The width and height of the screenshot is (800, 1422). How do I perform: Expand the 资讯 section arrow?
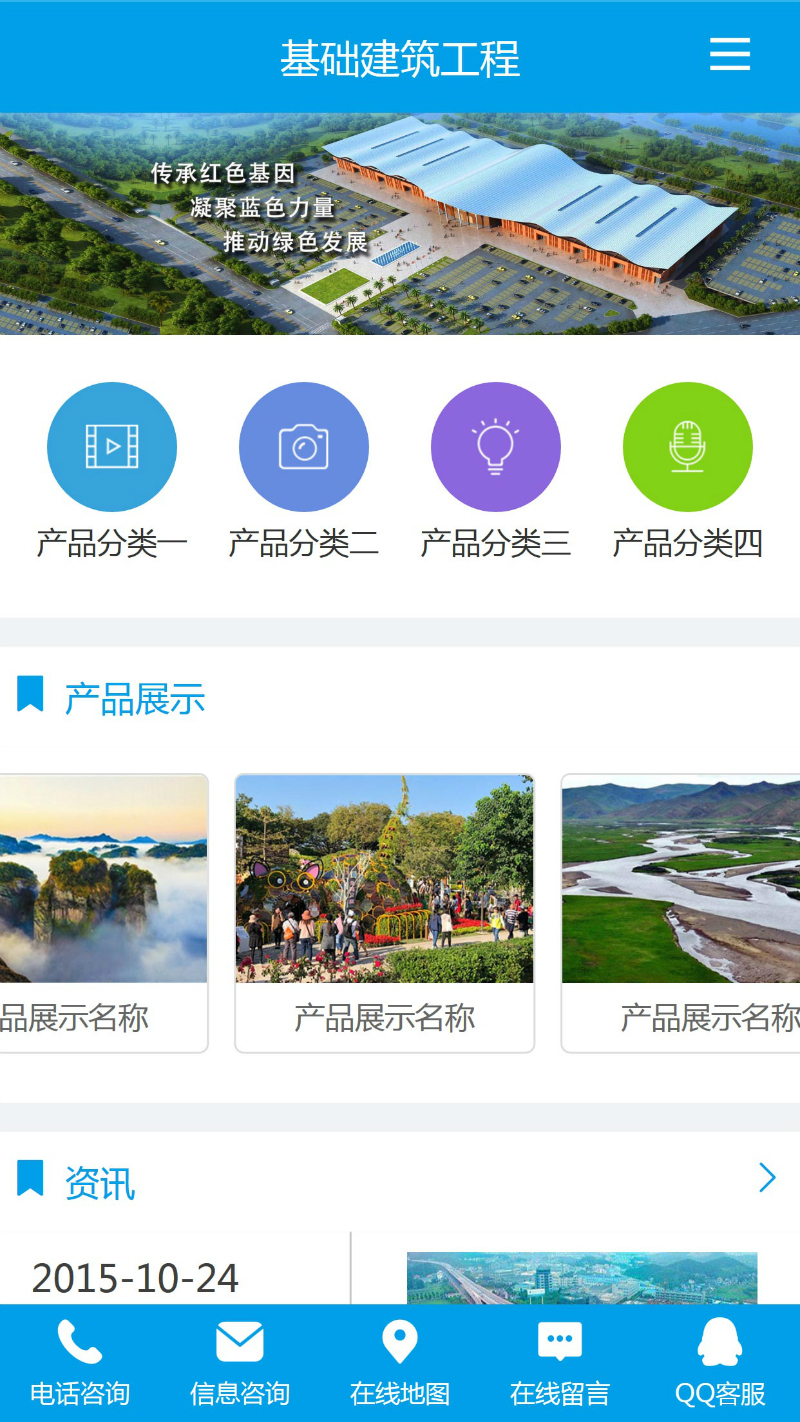[767, 1178]
